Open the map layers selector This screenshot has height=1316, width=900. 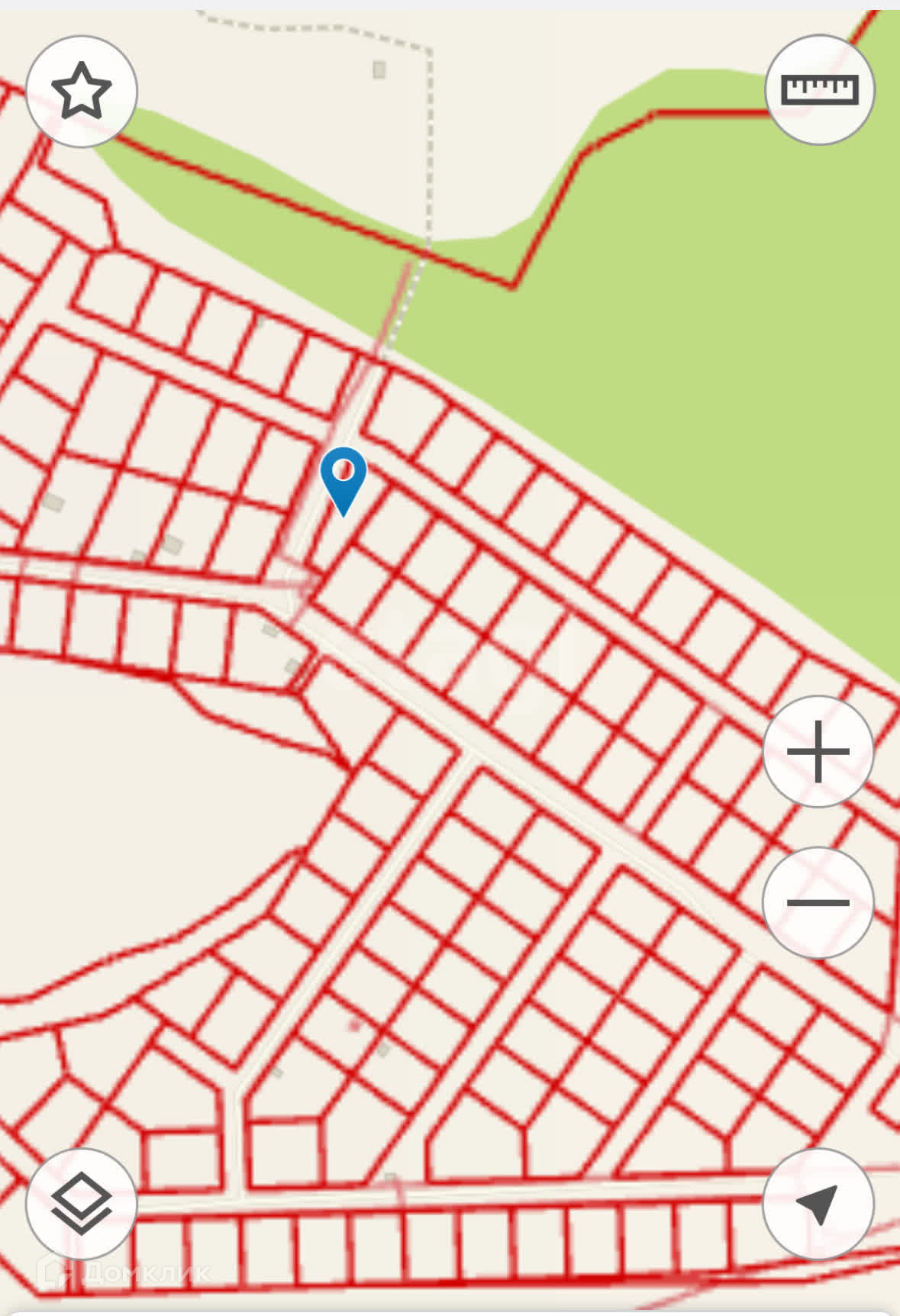tap(82, 1204)
